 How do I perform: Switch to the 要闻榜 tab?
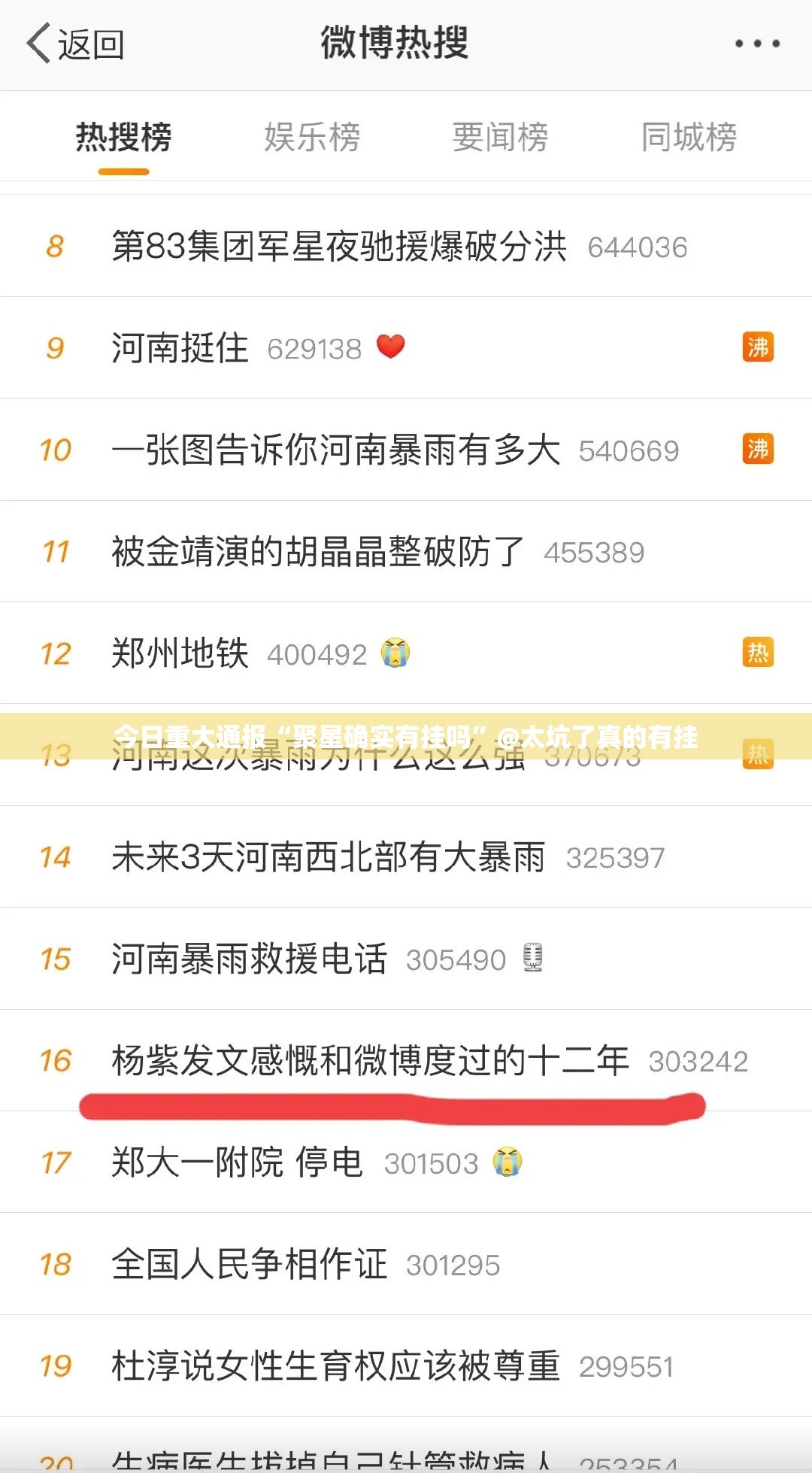pos(500,138)
